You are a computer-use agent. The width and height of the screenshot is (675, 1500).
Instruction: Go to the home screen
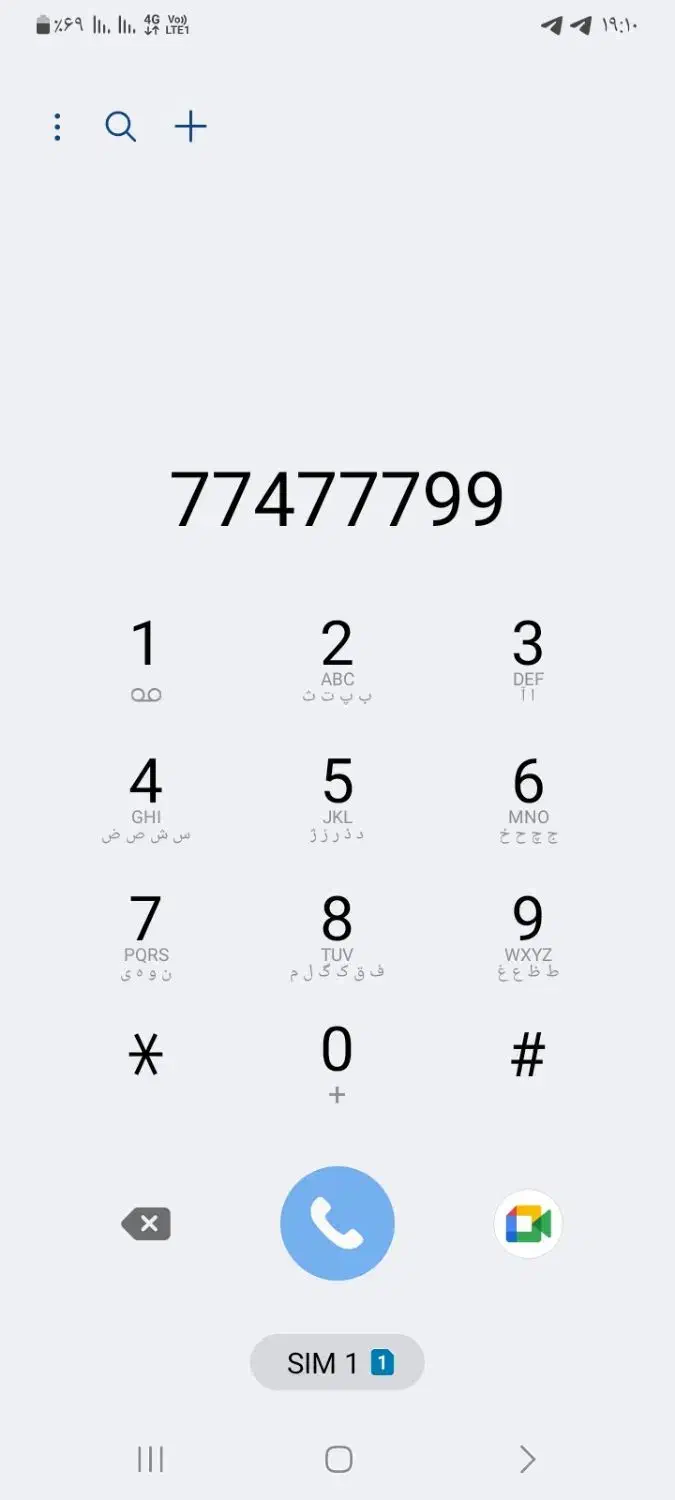pos(338,1460)
